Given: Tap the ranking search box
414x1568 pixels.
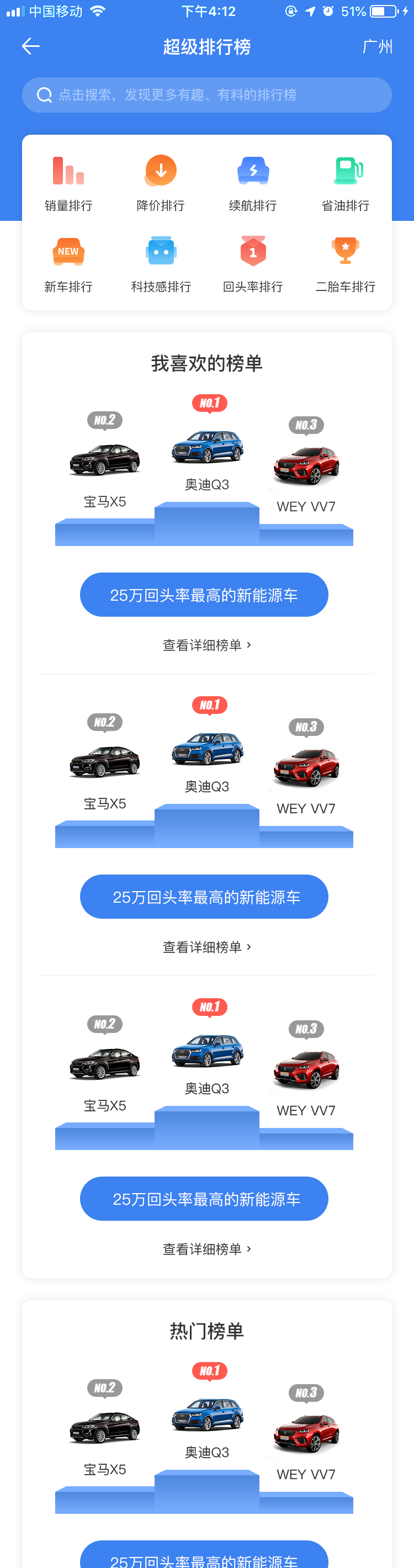Looking at the screenshot, I should [x=207, y=95].
